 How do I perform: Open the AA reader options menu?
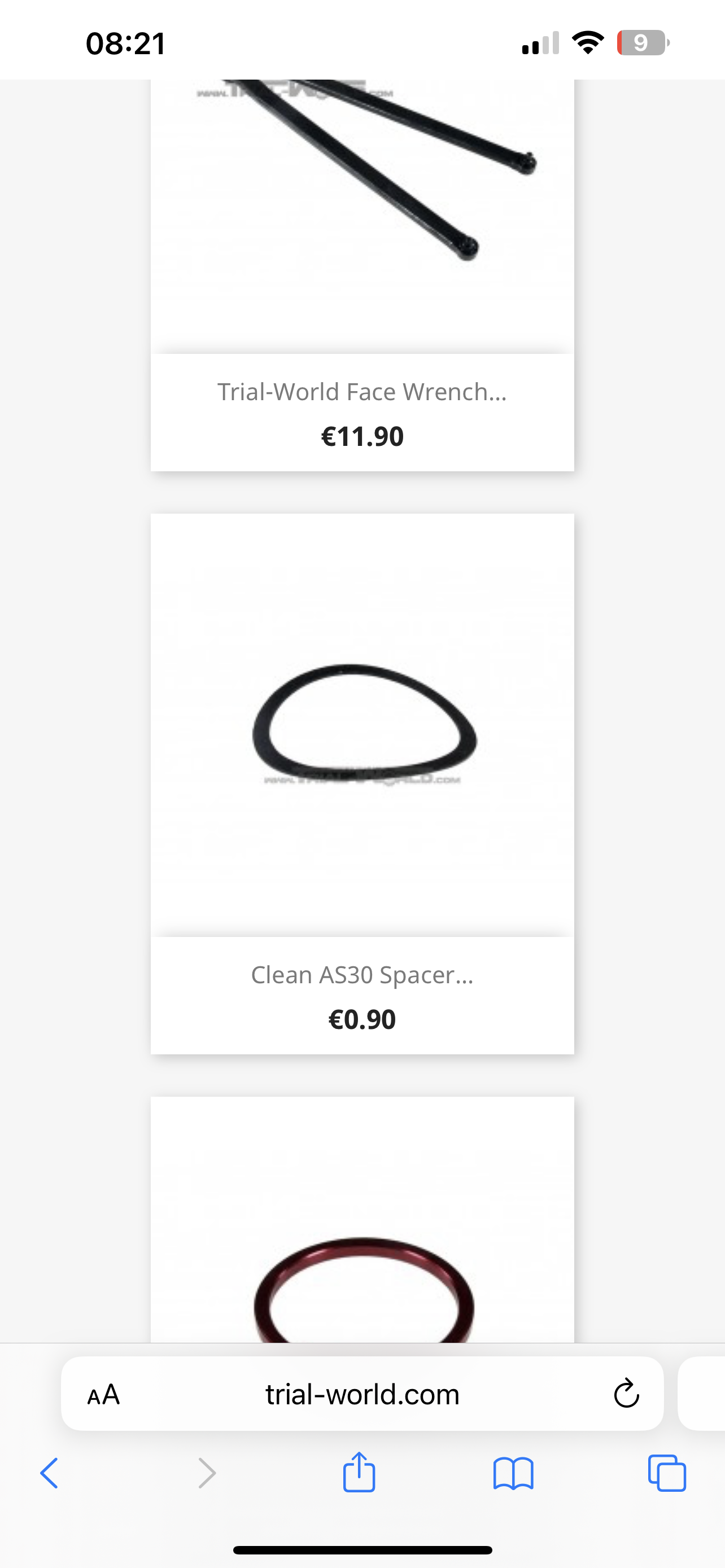click(x=103, y=1395)
